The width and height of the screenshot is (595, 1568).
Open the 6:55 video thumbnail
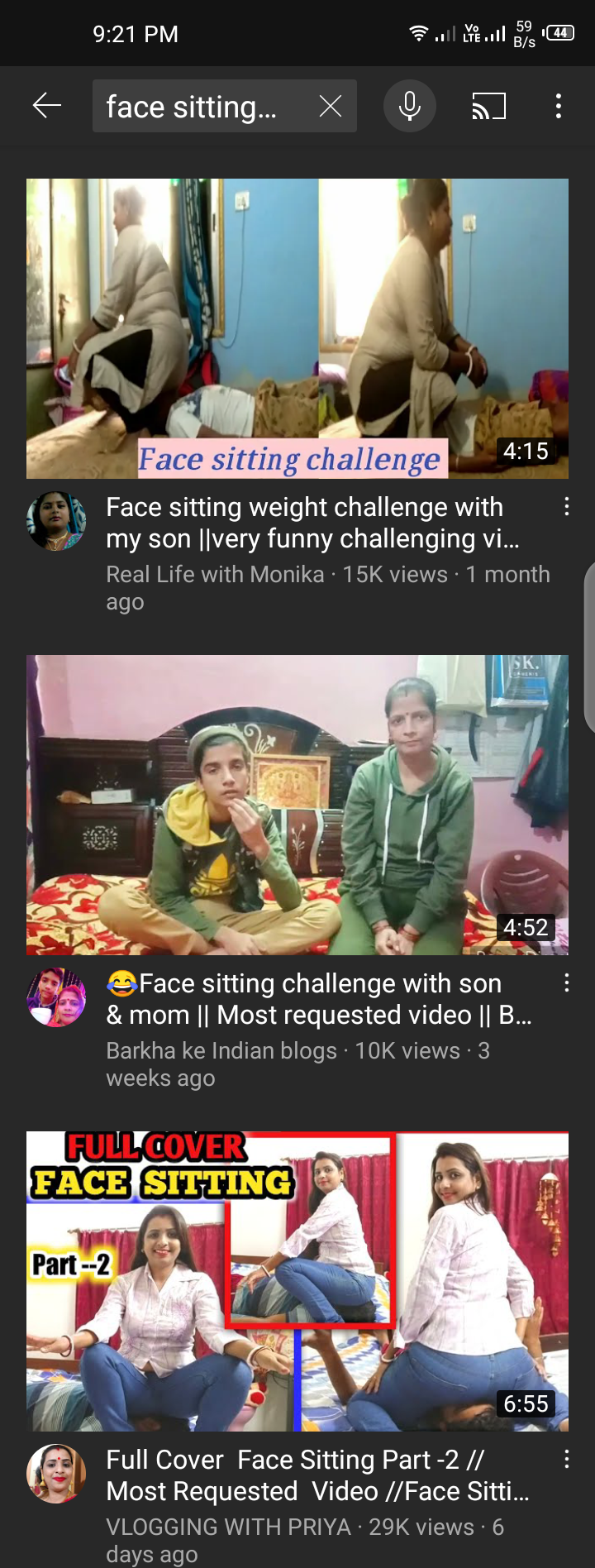coord(297,1281)
